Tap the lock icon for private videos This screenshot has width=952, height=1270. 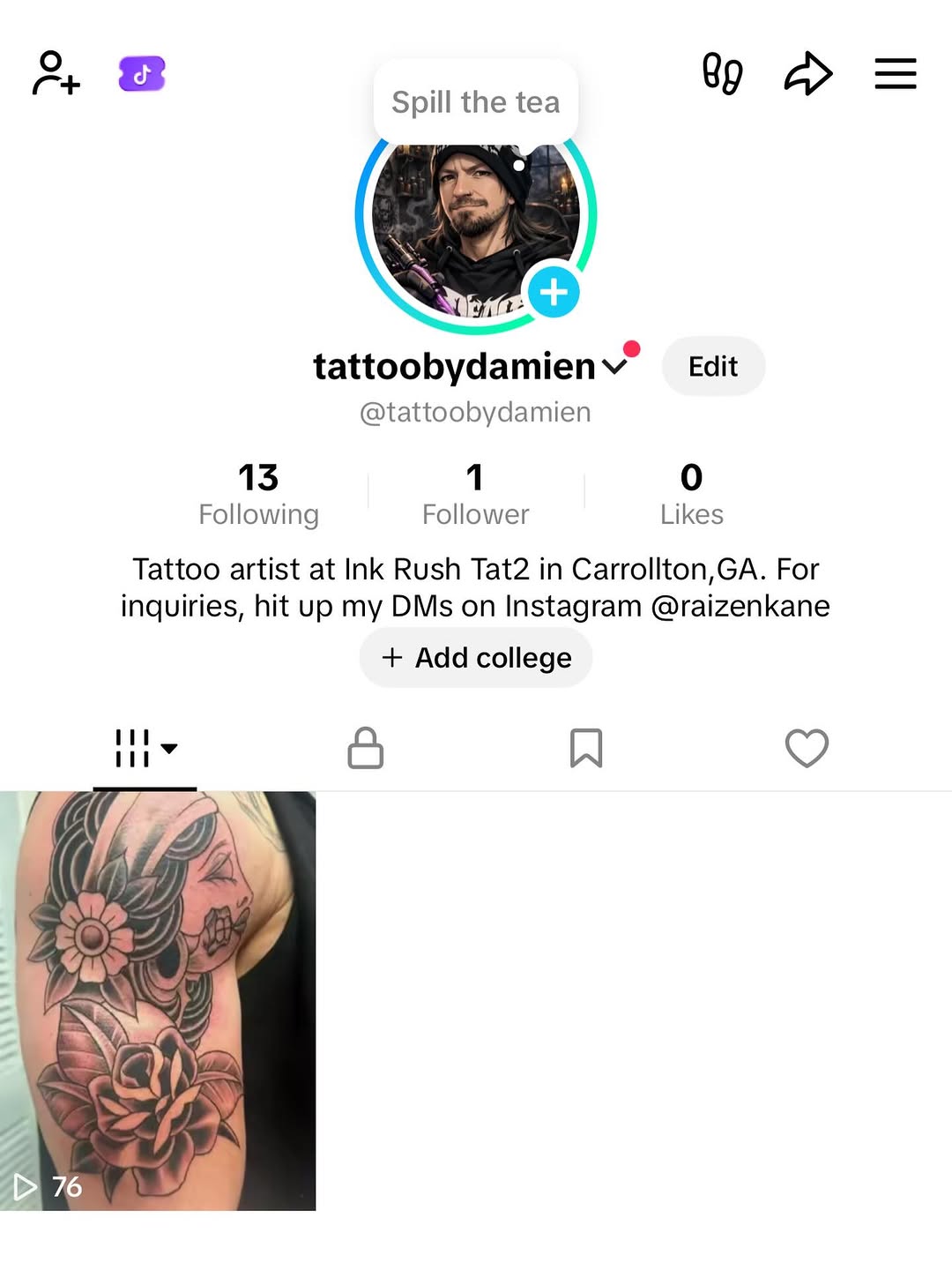366,748
